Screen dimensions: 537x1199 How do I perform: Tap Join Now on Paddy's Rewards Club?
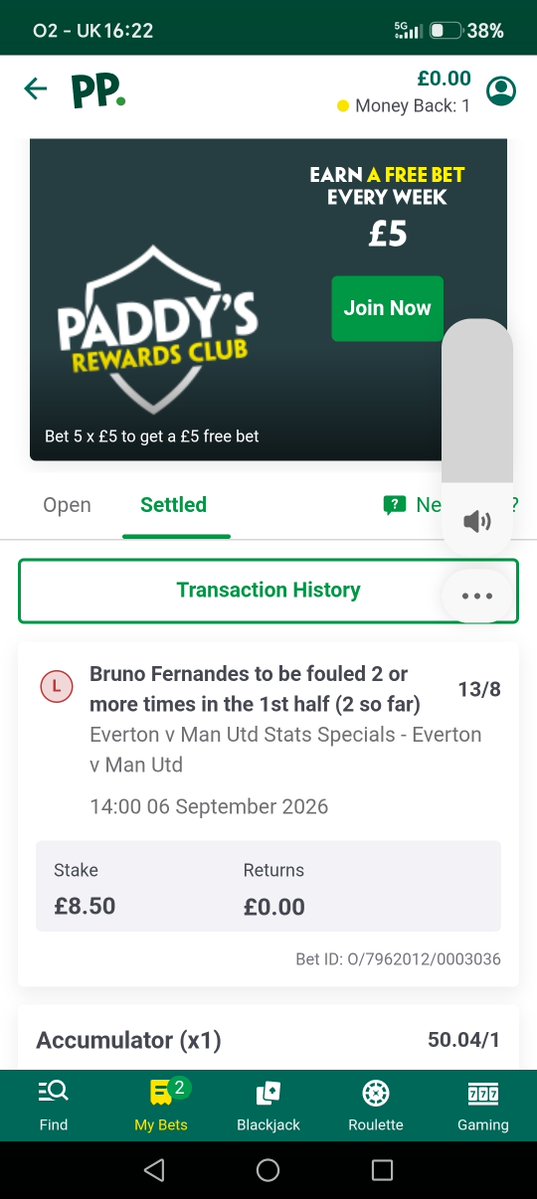click(x=387, y=308)
